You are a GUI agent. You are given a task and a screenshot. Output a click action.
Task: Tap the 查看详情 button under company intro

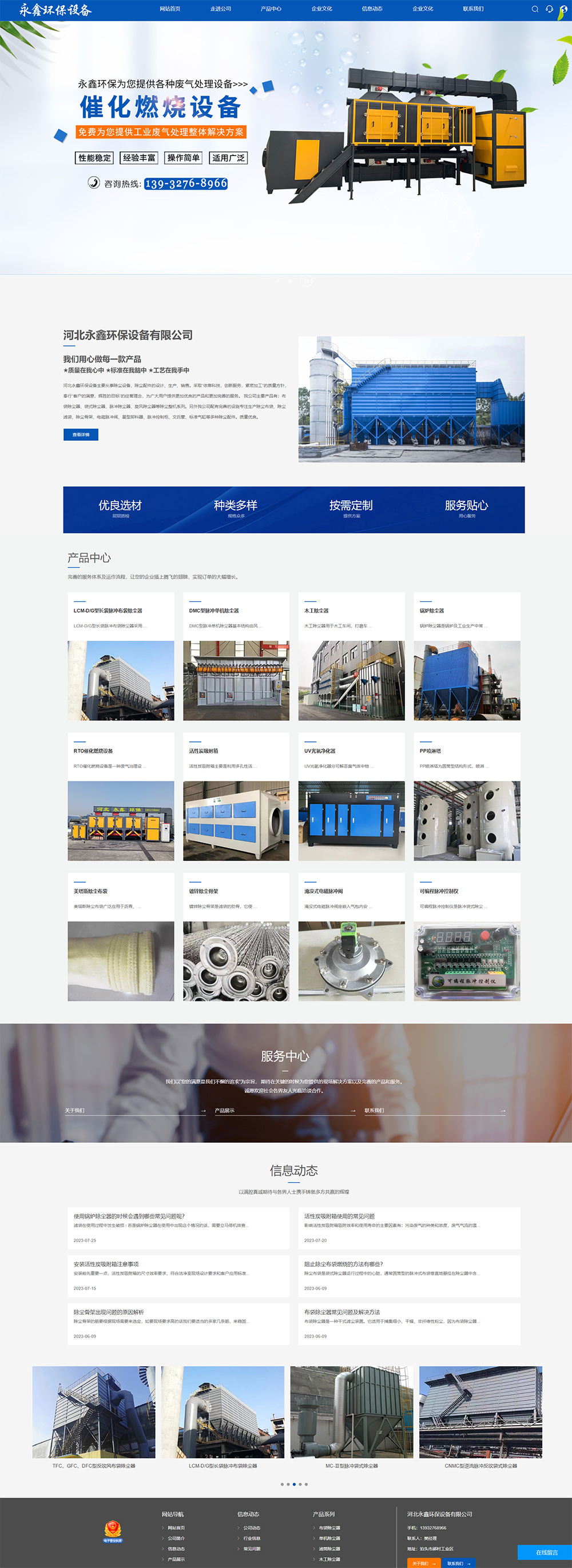[x=81, y=434]
